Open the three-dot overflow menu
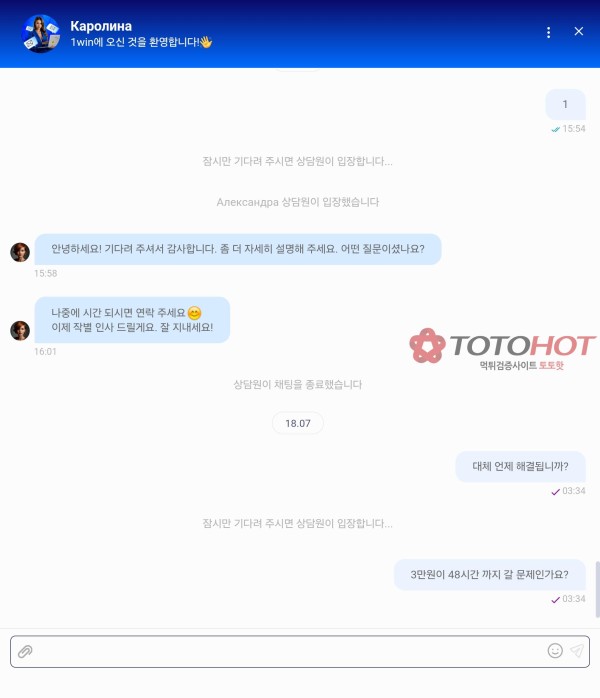This screenshot has width=600, height=698. [548, 32]
